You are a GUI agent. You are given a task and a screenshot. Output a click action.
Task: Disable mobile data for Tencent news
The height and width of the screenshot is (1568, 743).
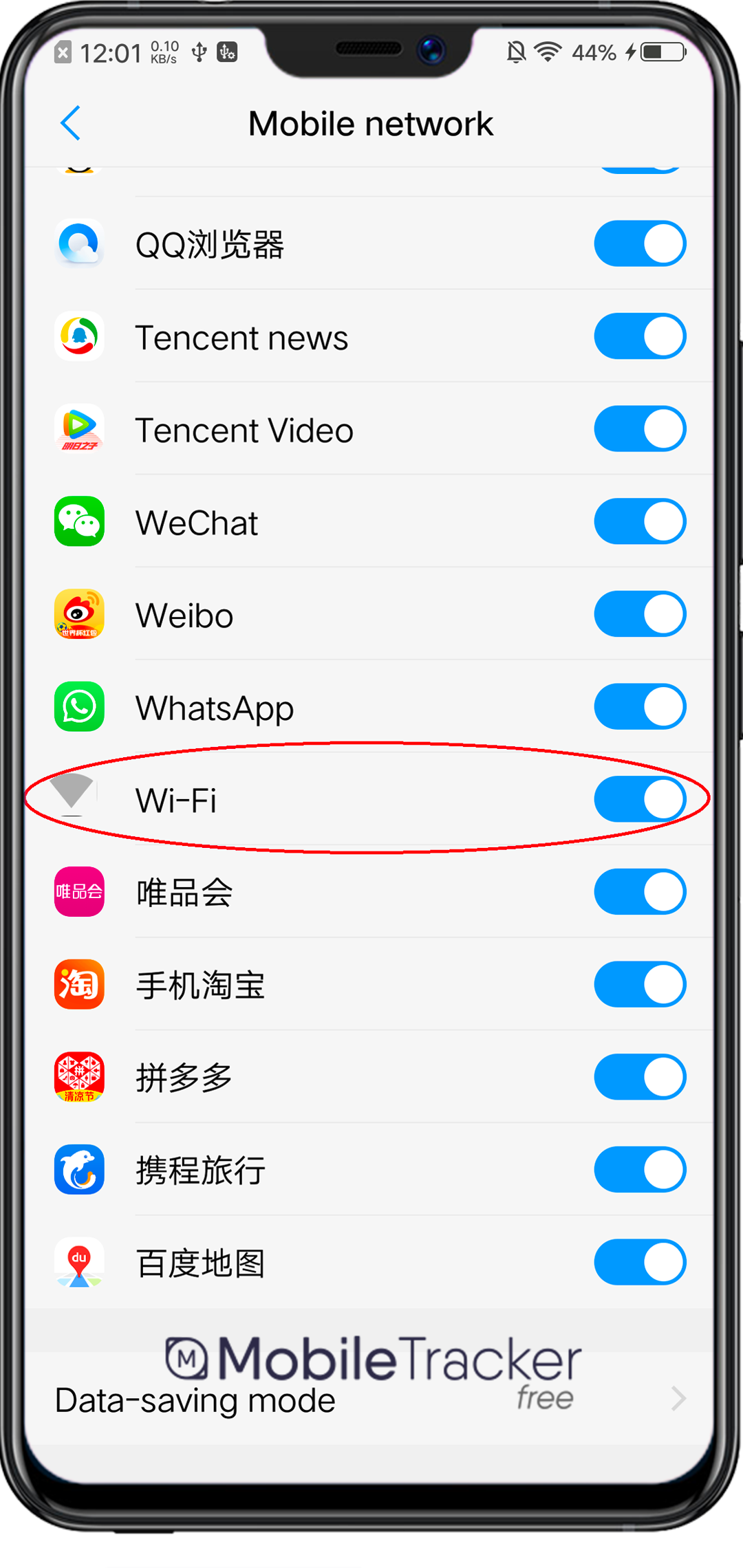[x=640, y=336]
